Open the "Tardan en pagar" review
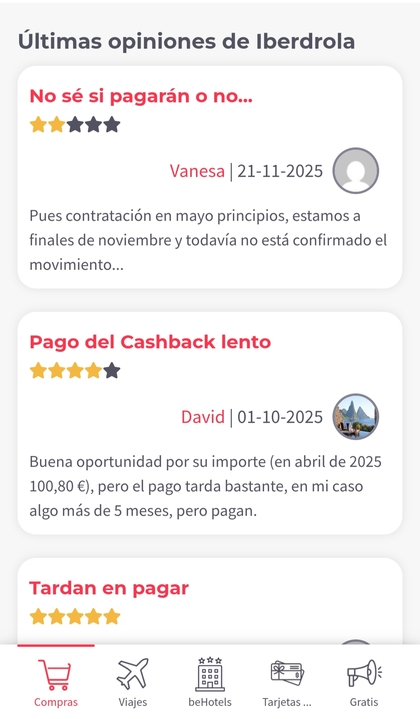Screen dimensions: 420x719 click(109, 588)
